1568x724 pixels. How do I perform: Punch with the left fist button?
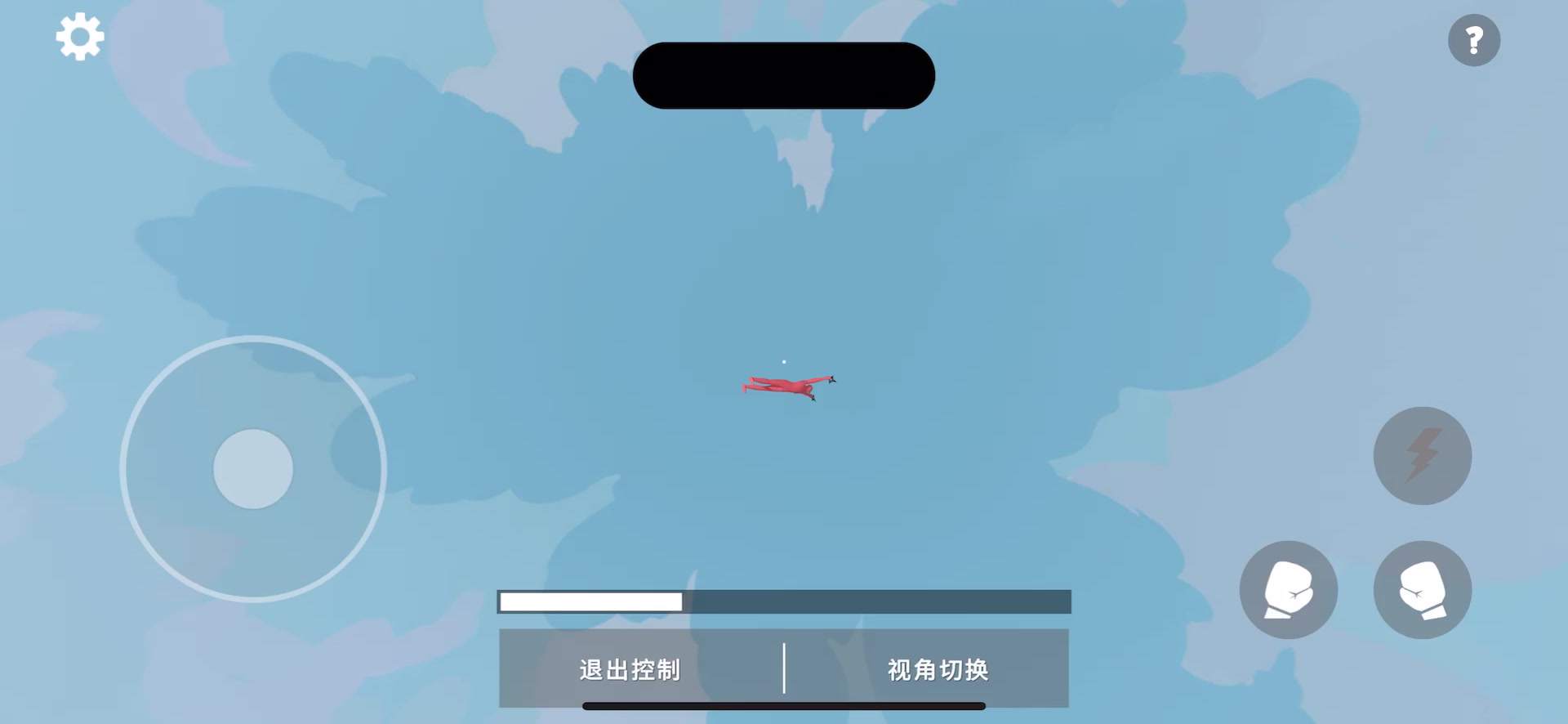1288,589
